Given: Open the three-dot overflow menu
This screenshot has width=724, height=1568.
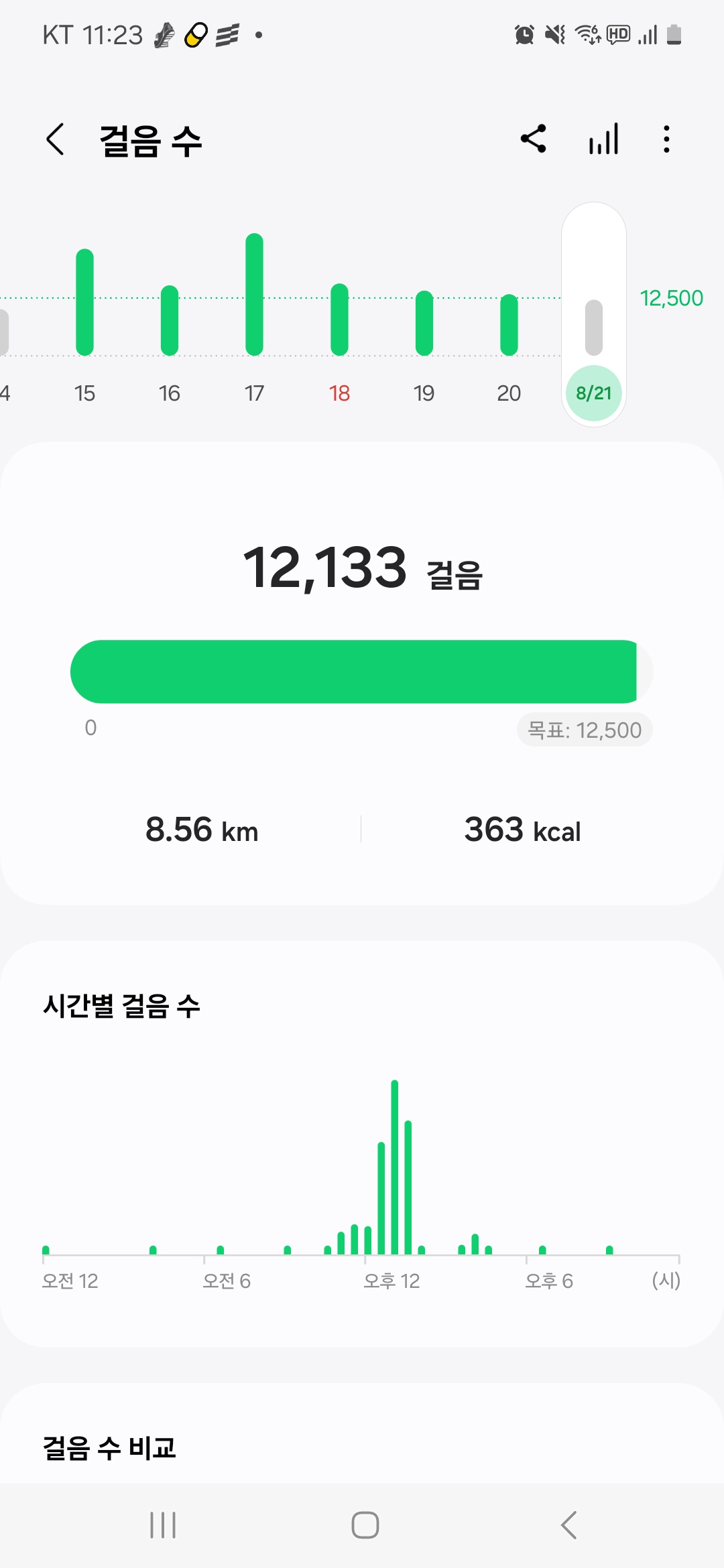Looking at the screenshot, I should click(x=666, y=139).
